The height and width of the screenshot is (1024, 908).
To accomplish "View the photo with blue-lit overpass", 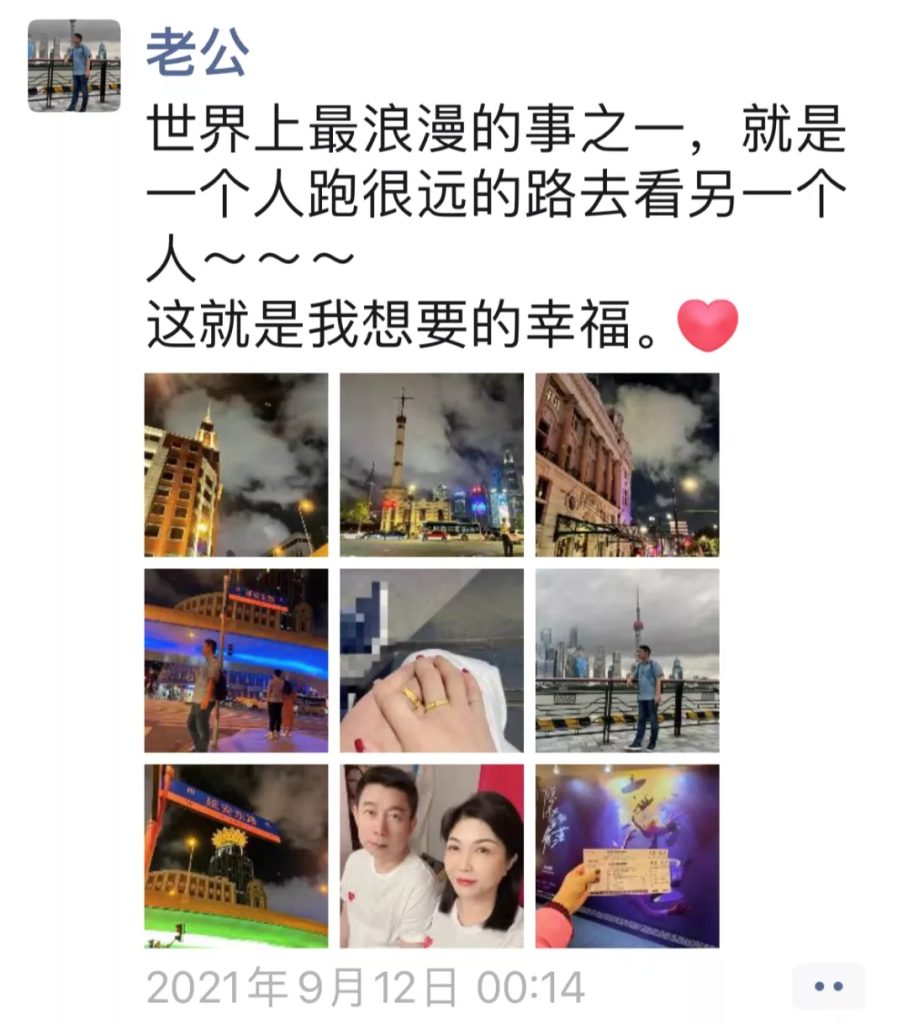I will [236, 660].
